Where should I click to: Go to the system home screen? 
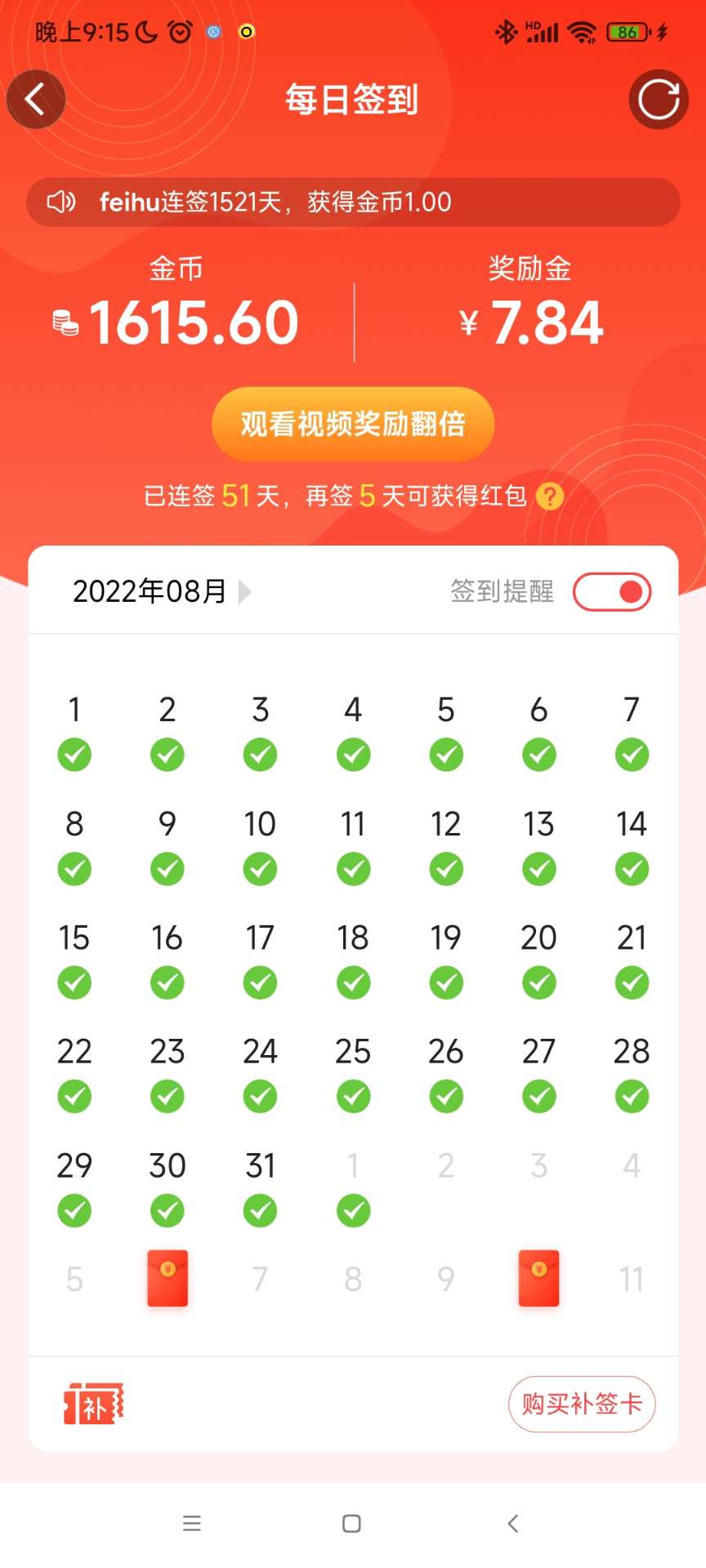351,1523
